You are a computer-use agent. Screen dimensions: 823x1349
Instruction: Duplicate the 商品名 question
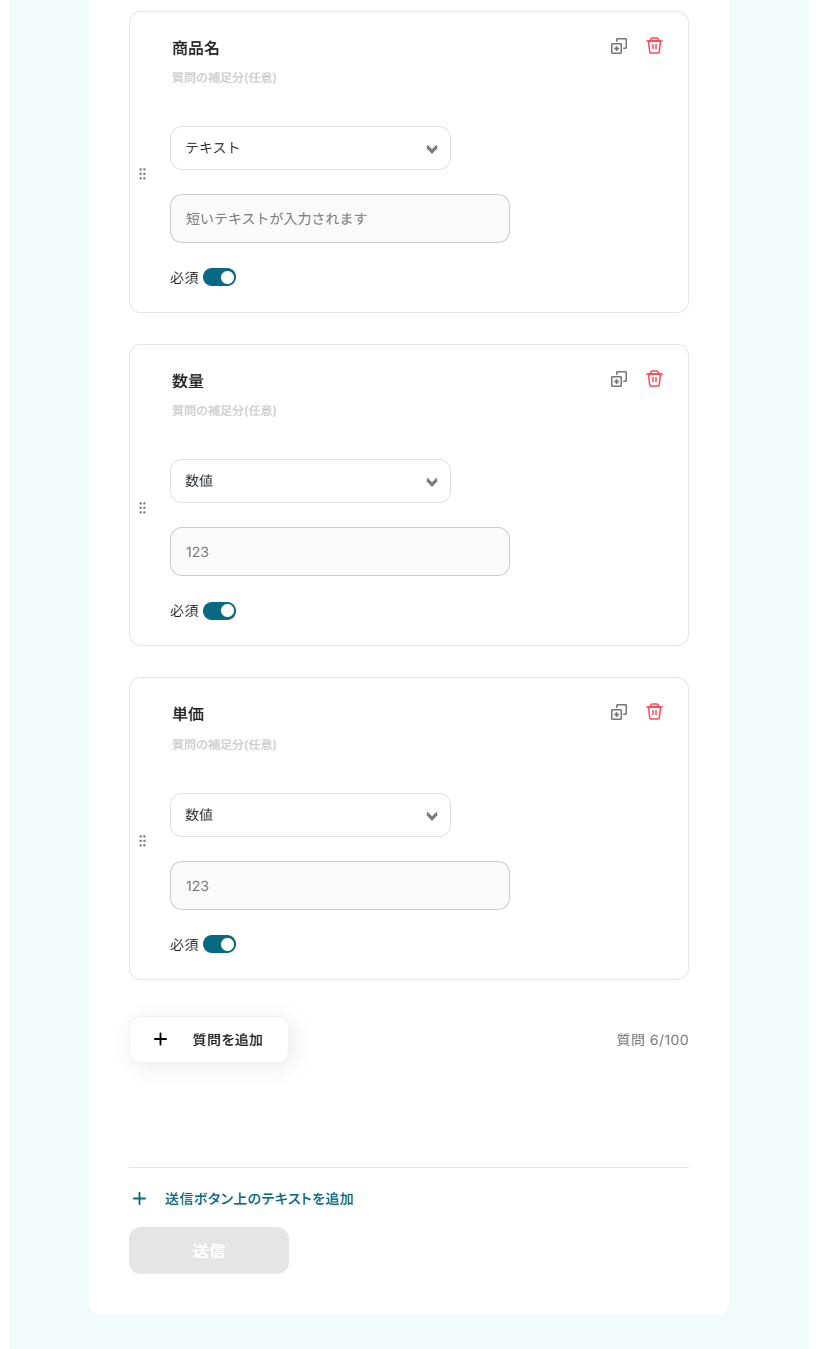point(619,46)
